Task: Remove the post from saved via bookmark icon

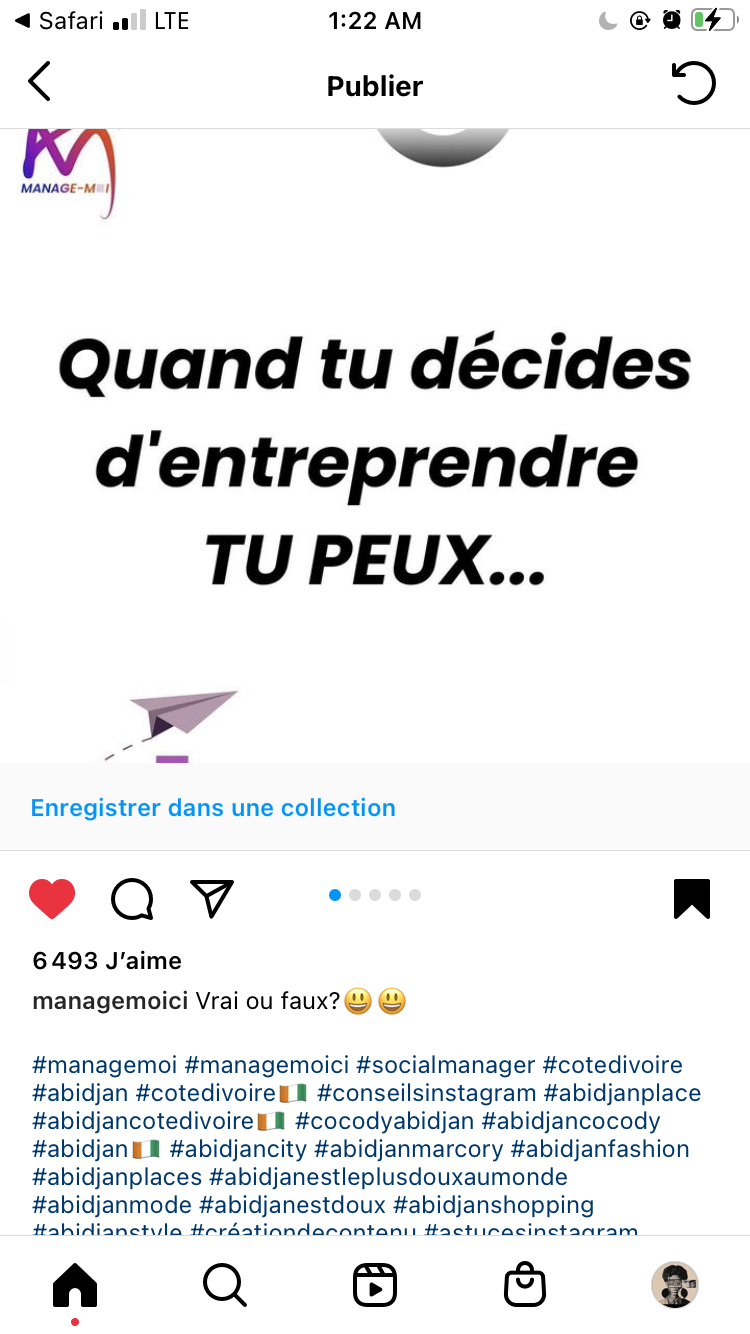Action: coord(692,898)
